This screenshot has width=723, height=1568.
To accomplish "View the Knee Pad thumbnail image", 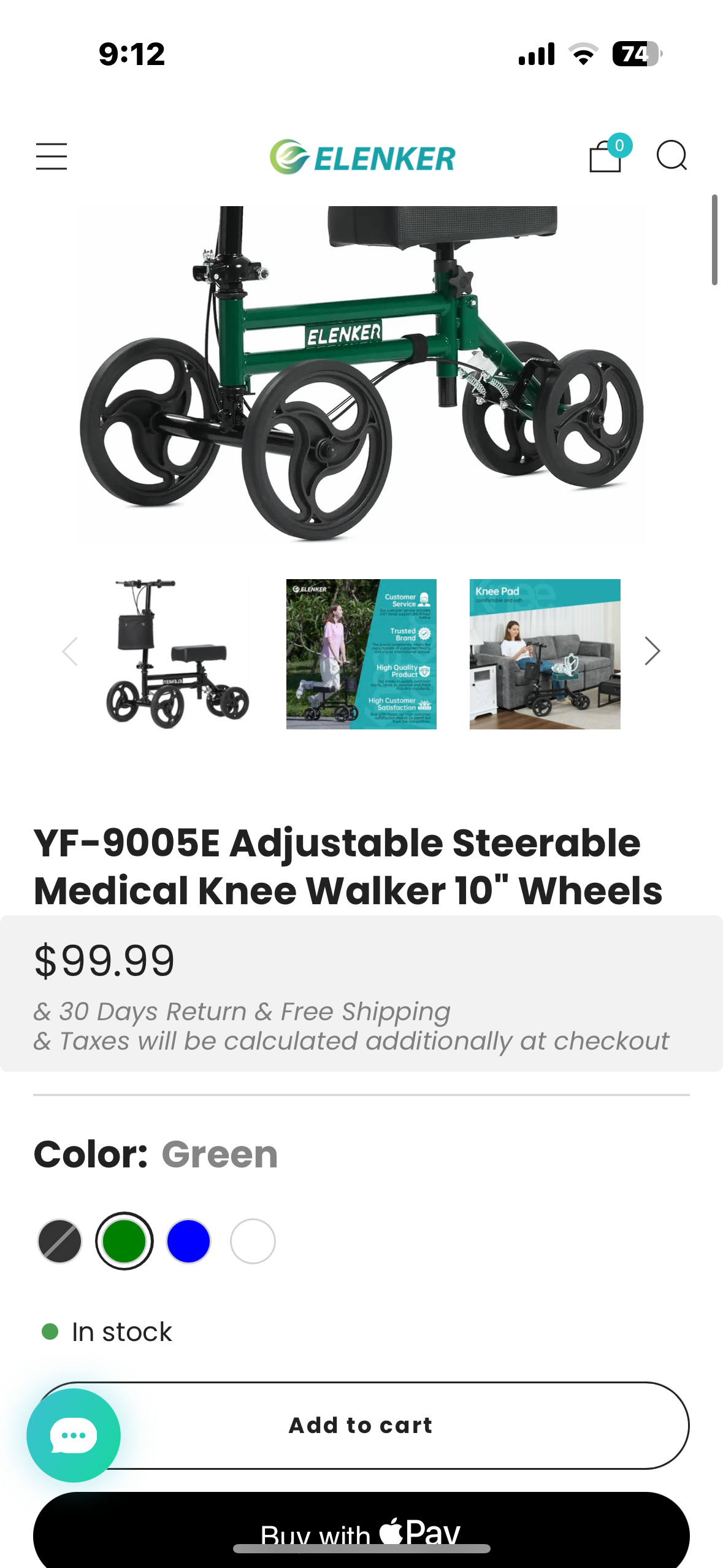I will (545, 654).
